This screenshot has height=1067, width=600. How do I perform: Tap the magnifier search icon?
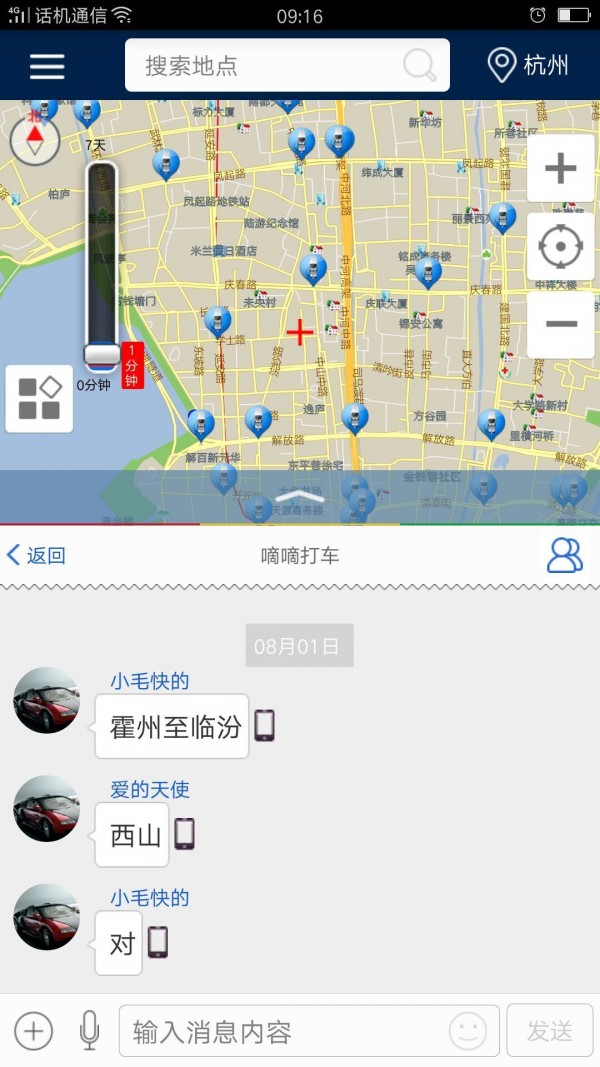[420, 66]
